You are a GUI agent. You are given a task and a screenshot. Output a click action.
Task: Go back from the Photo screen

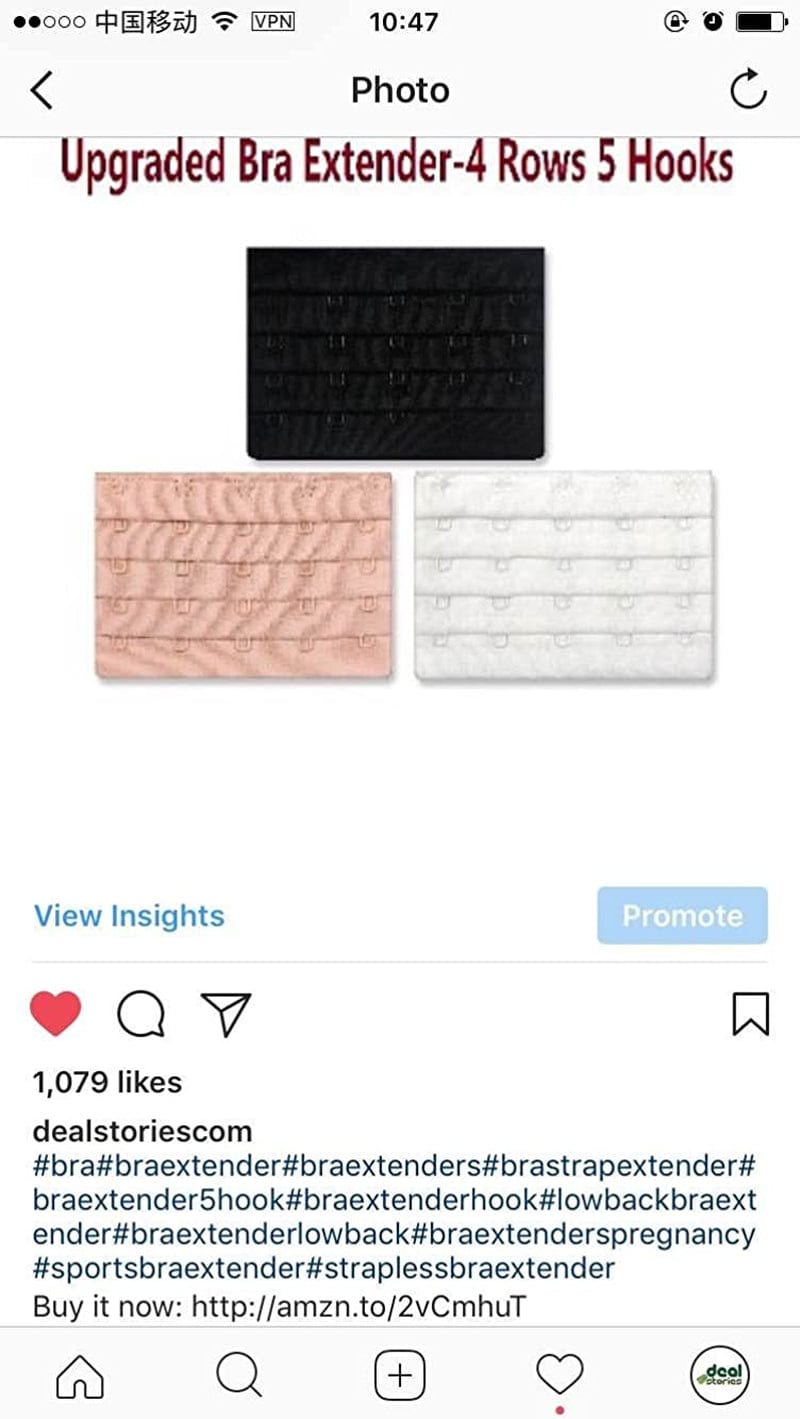coord(42,91)
